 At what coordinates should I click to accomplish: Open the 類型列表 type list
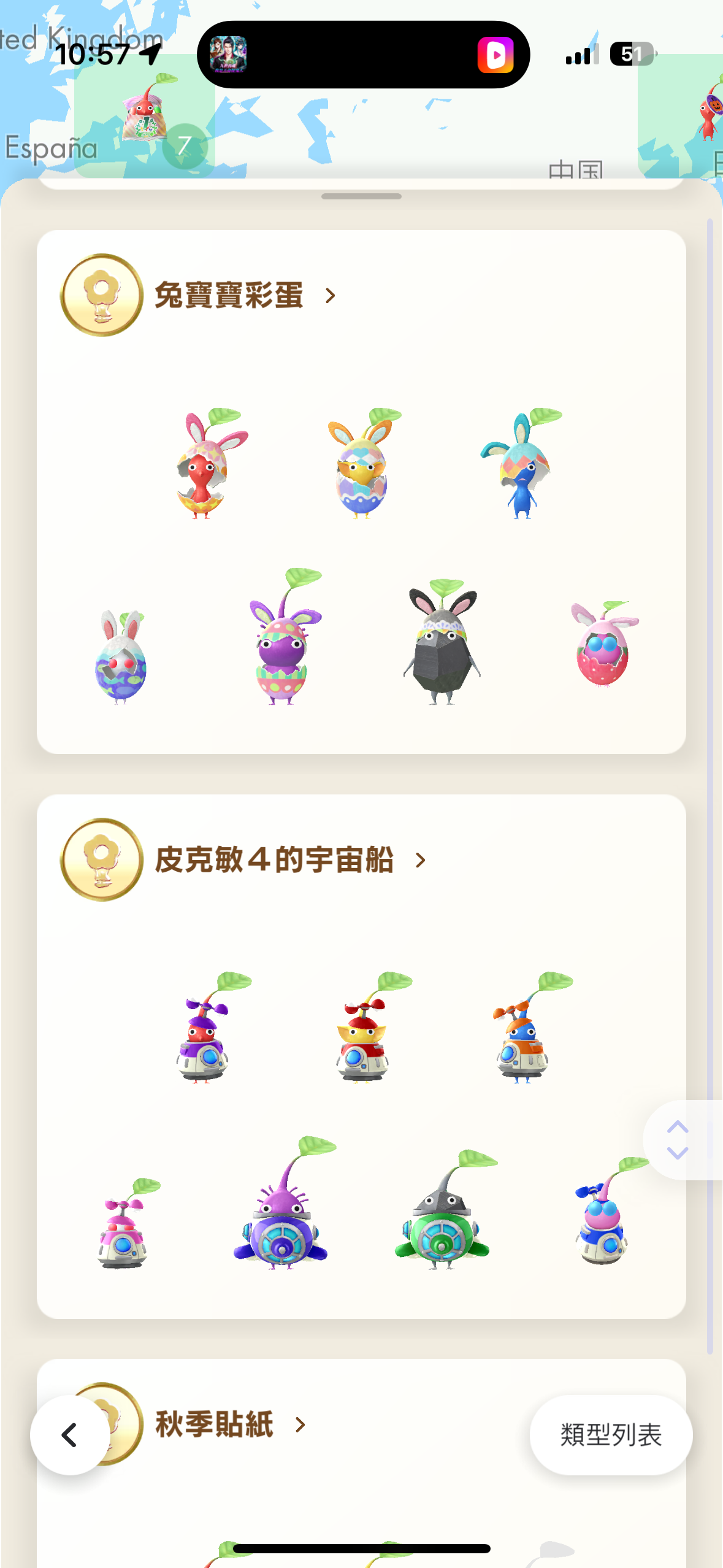611,1435
